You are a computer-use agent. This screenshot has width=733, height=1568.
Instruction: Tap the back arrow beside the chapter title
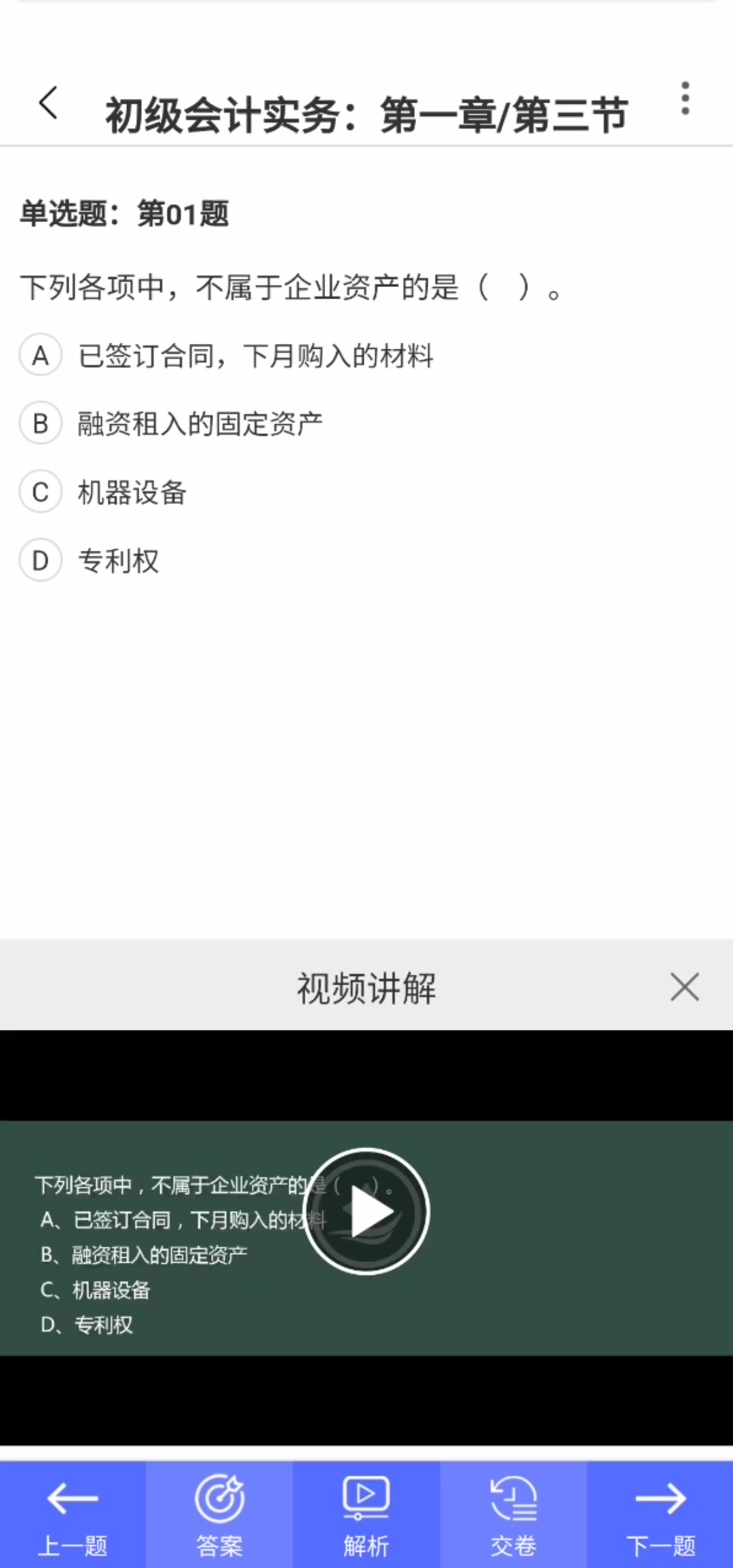click(48, 103)
